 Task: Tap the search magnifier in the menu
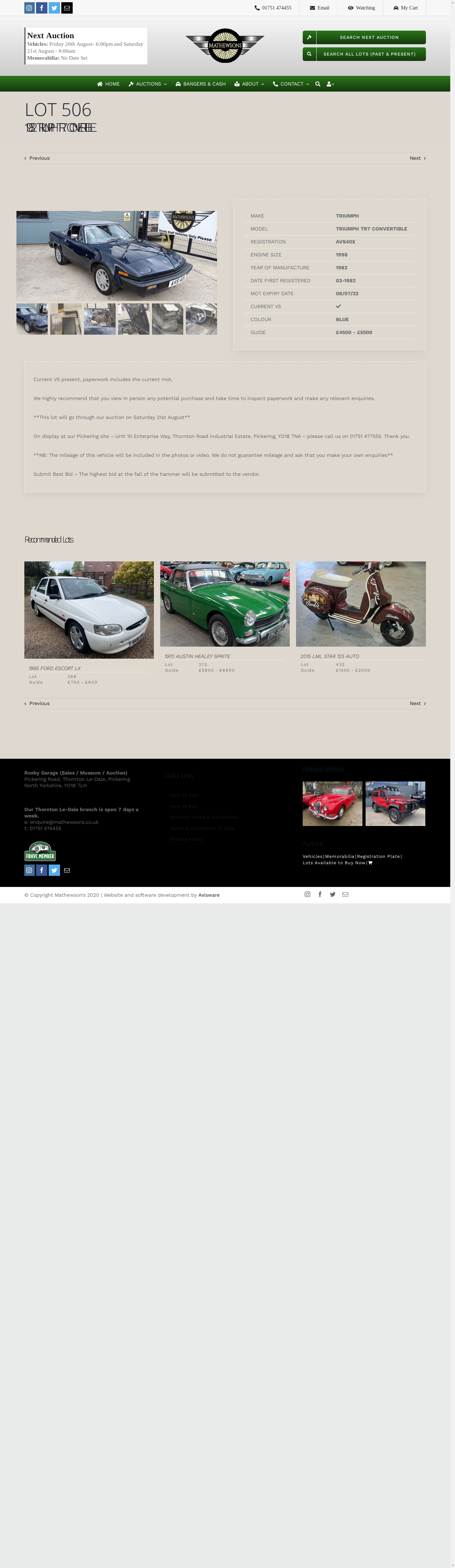point(317,84)
